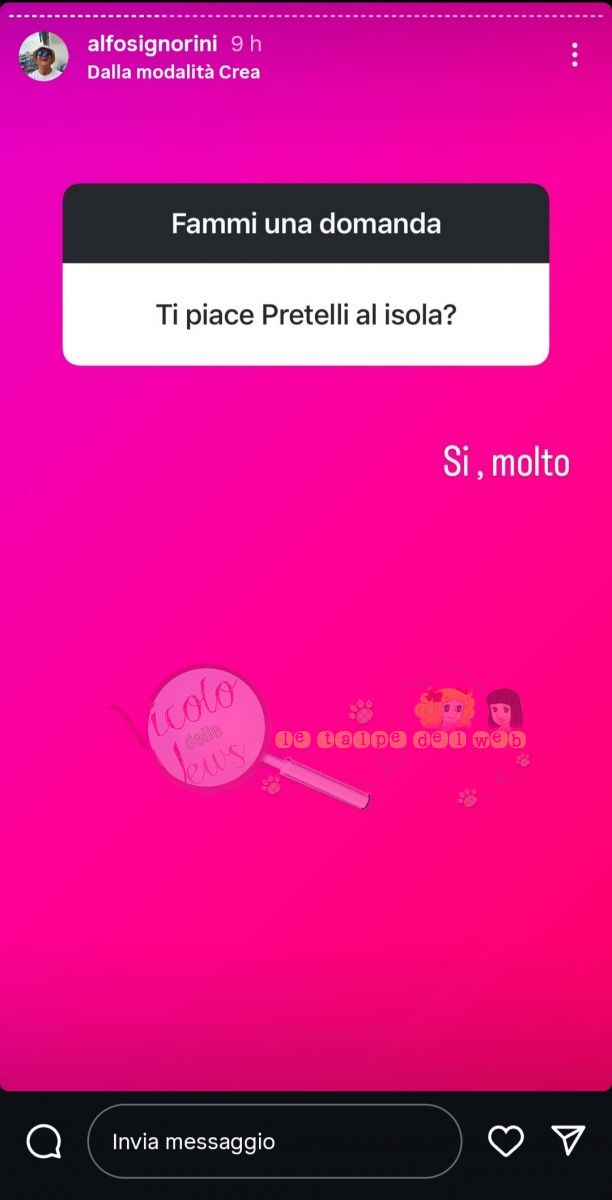Open the story overflow menu
612x1200 pixels.
[x=574, y=55]
